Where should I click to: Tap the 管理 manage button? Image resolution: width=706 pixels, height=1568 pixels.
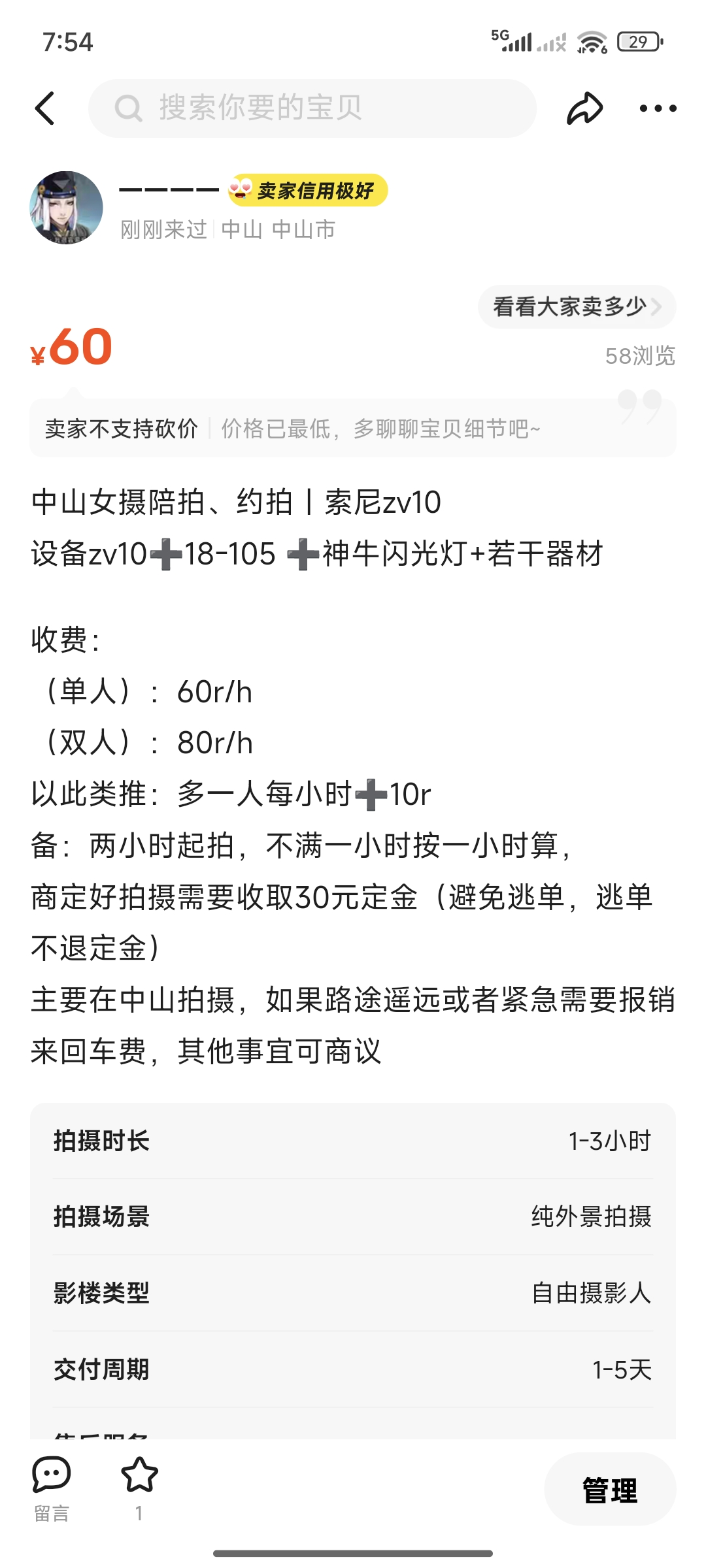(x=610, y=1490)
